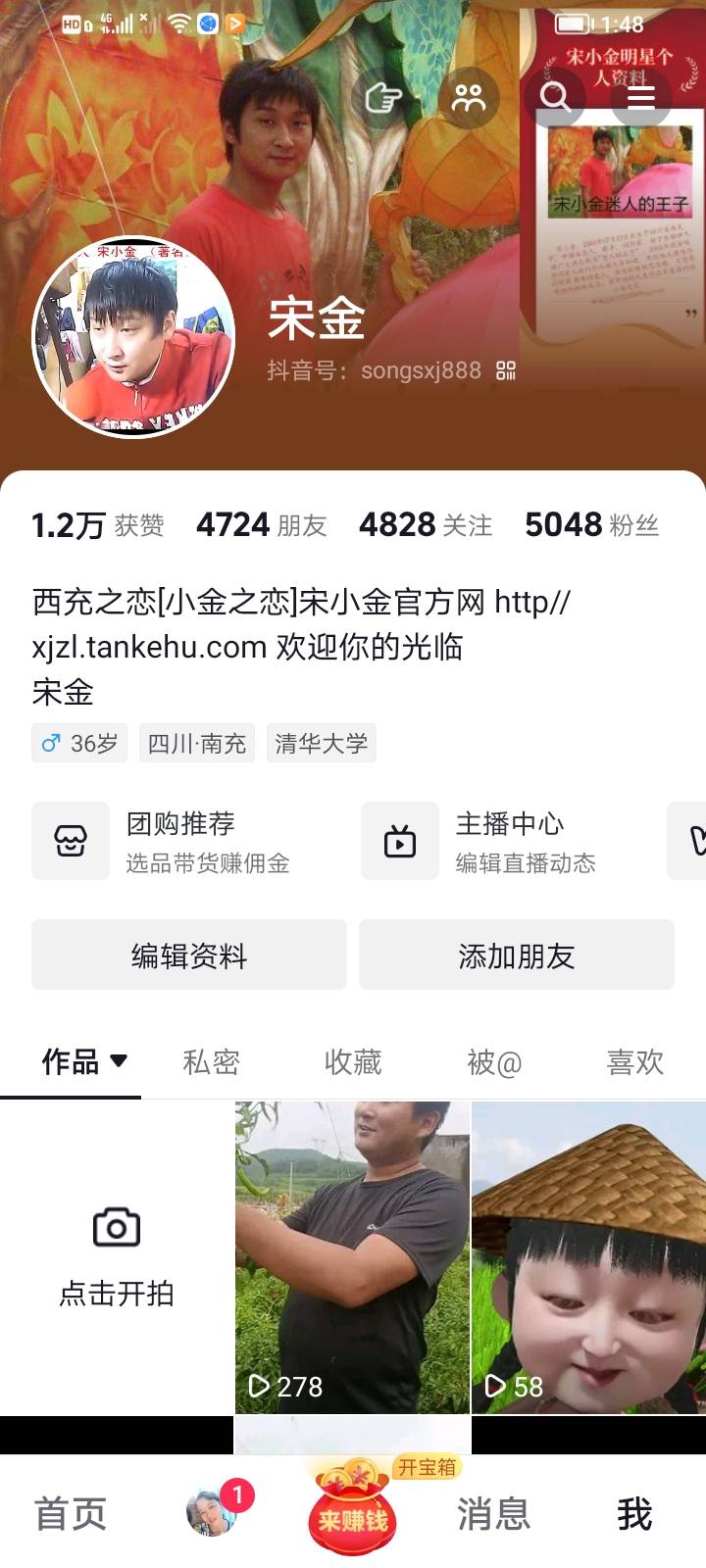Open the 消息 messages tab
The image size is (706, 1568).
click(x=493, y=1514)
